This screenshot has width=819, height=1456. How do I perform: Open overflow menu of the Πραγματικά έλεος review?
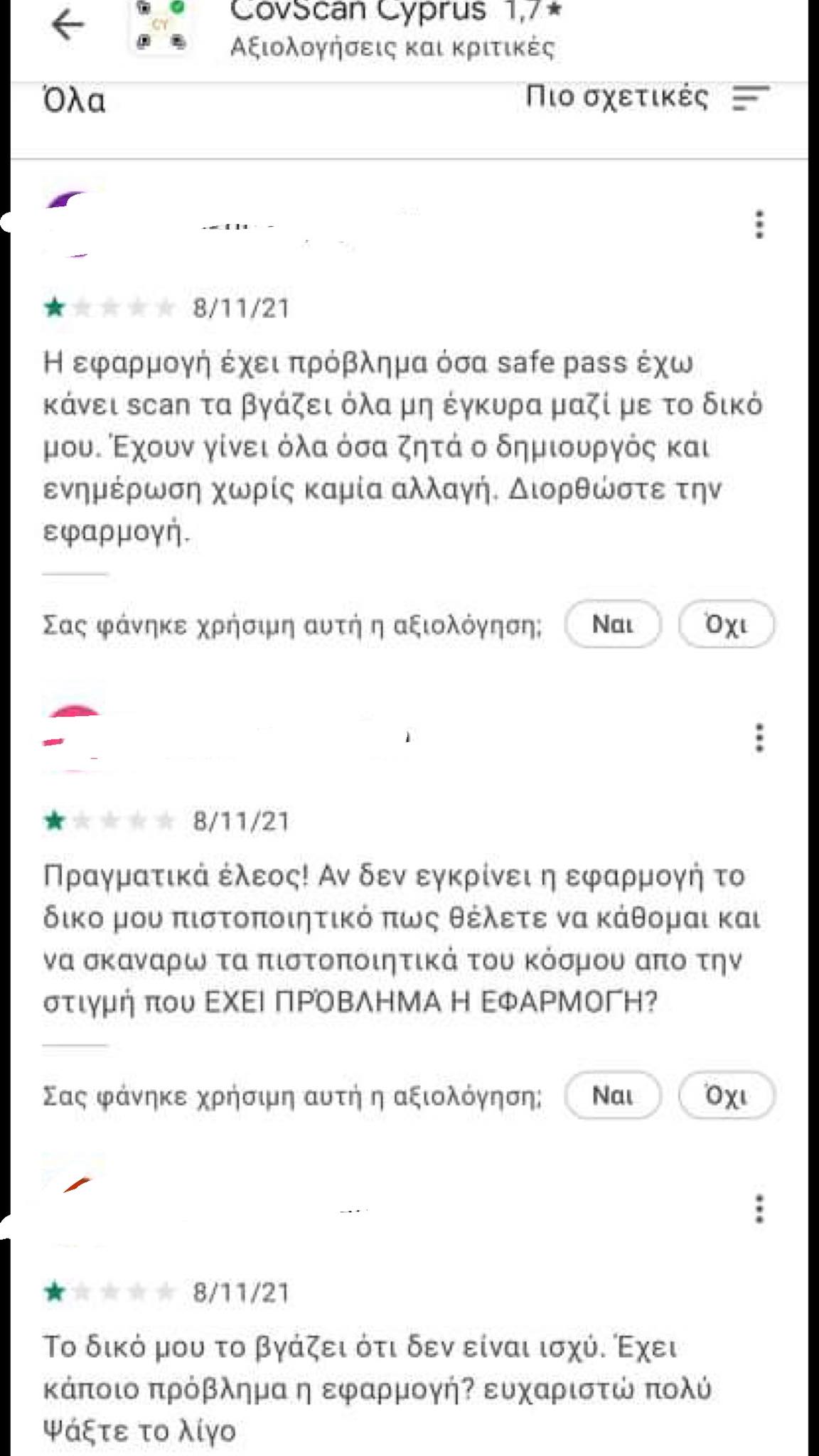pyautogui.click(x=759, y=738)
